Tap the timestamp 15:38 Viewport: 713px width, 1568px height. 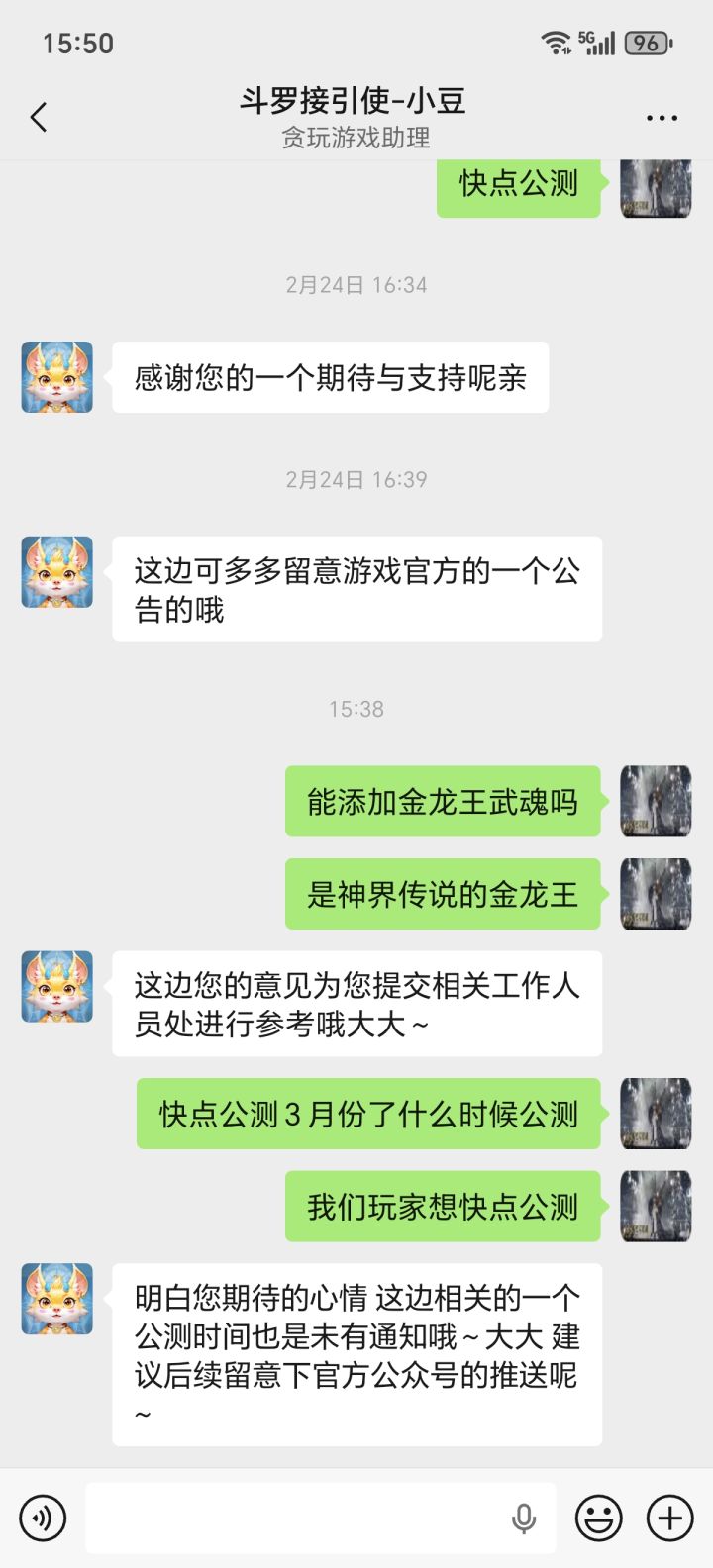[356, 708]
